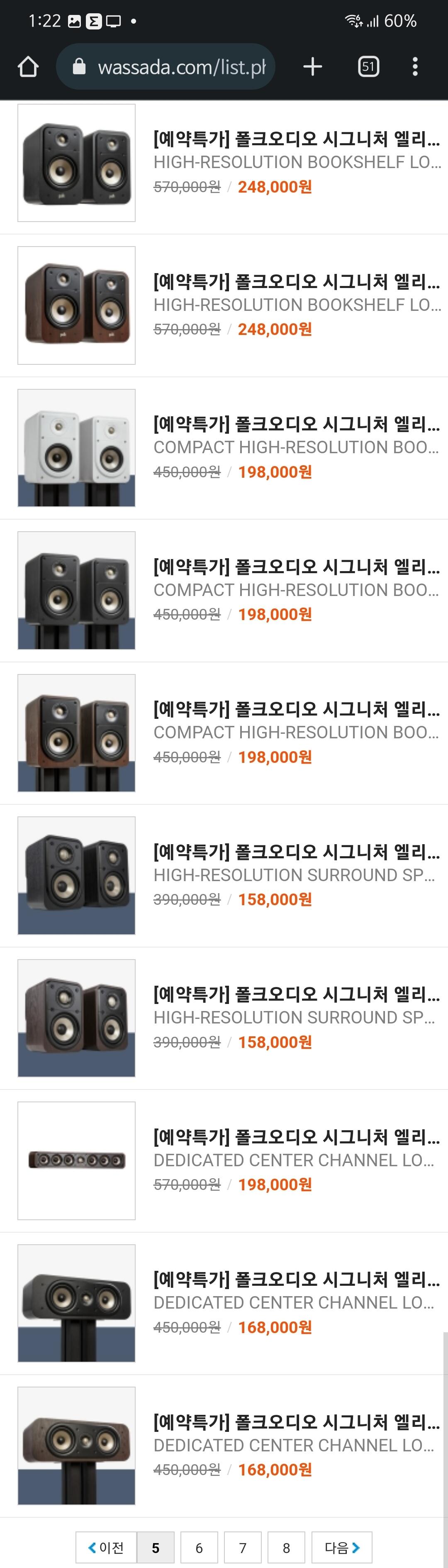The width and height of the screenshot is (448, 1568).
Task: Go back with the 이전 button
Action: tap(106, 1547)
